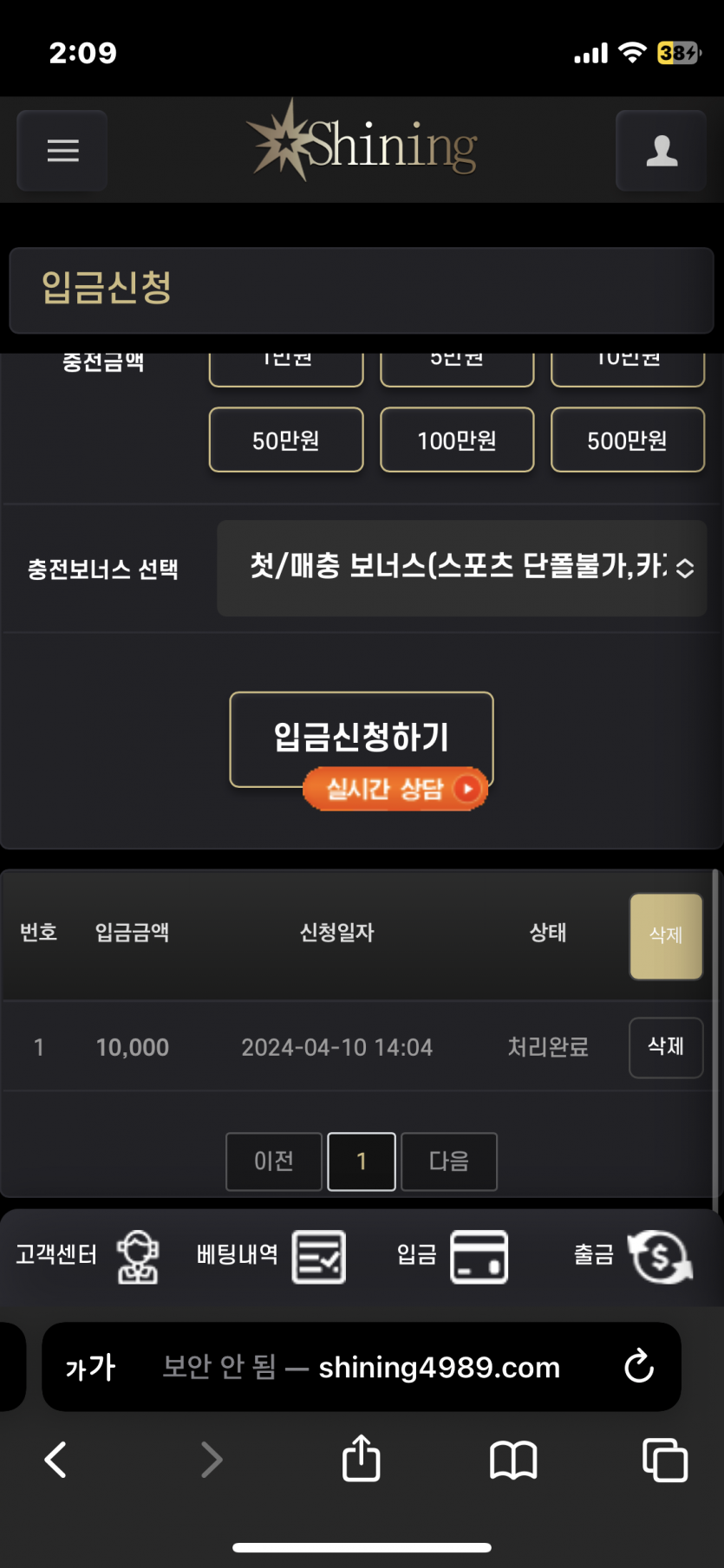This screenshot has height=1568, width=724.
Task: Open 고객센터 in the bottom bar
Action: point(87,1256)
